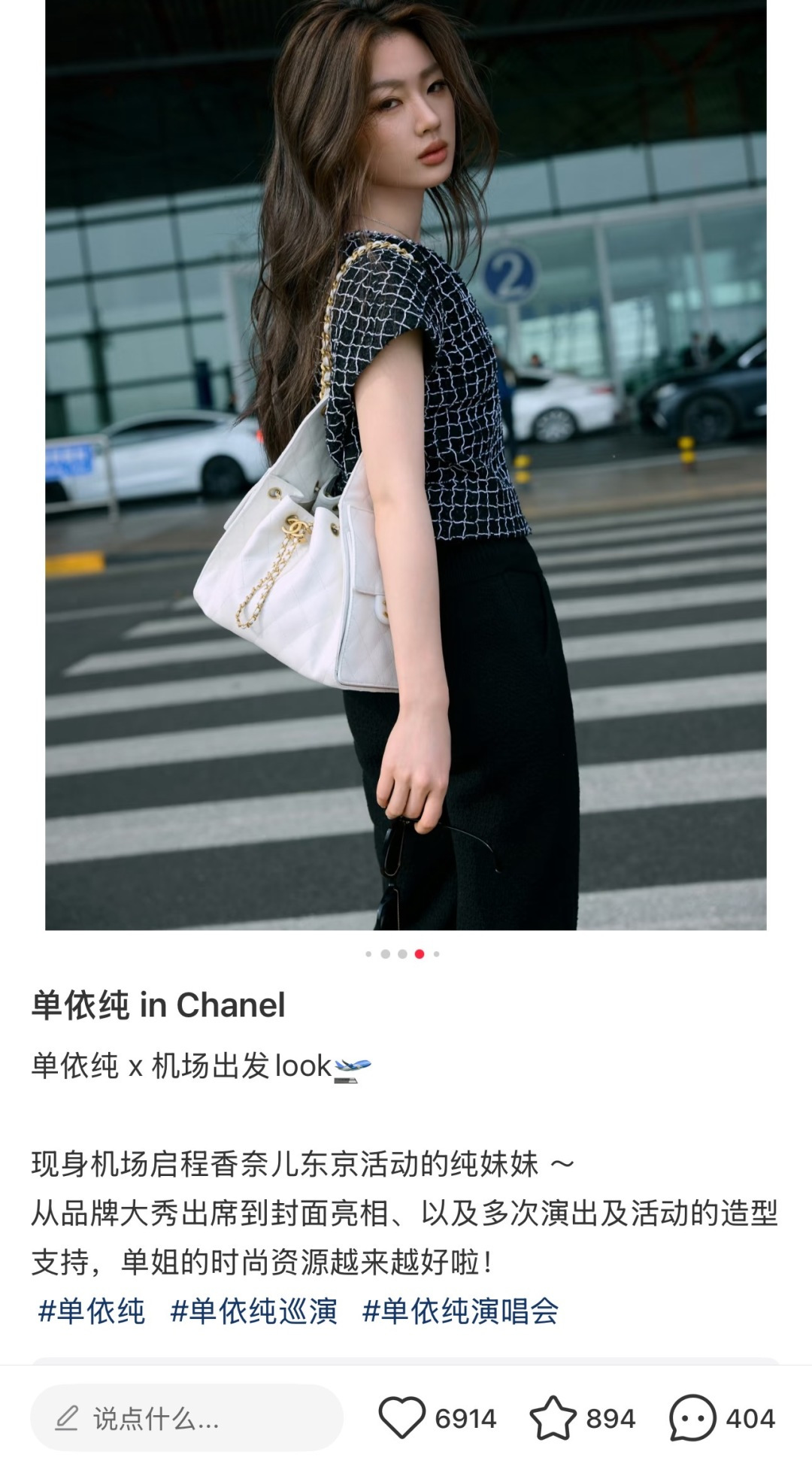This screenshot has width=812, height=1470.
Task: Open the comments bubble icon
Action: (x=692, y=1417)
